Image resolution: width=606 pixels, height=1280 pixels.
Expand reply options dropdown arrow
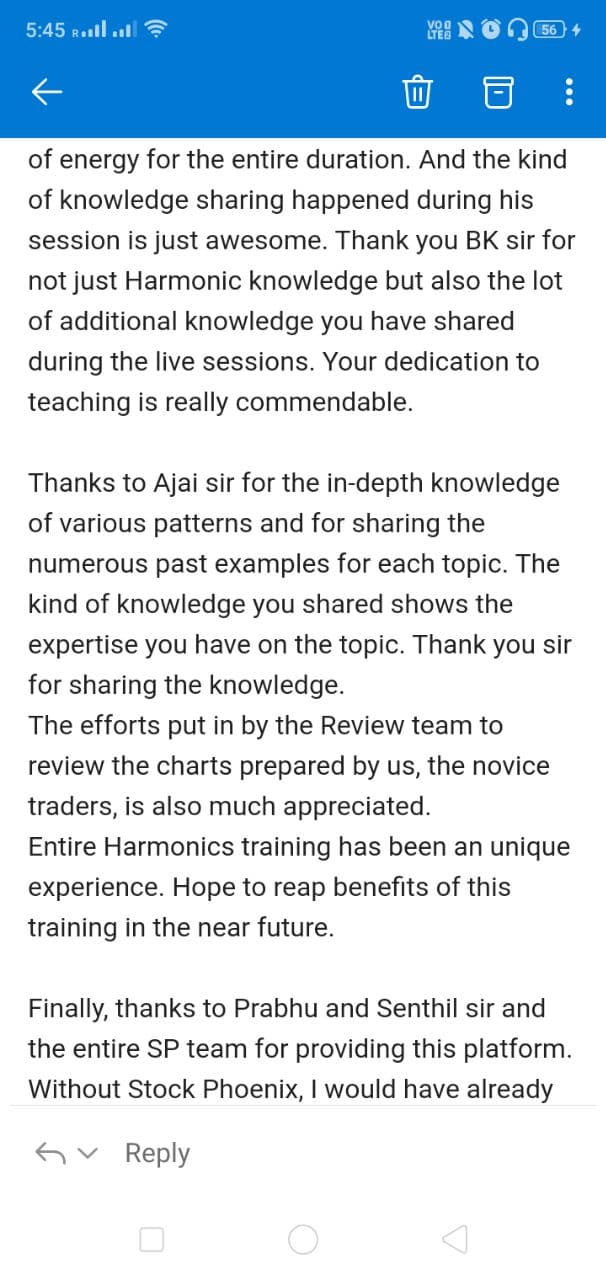tap(89, 1154)
